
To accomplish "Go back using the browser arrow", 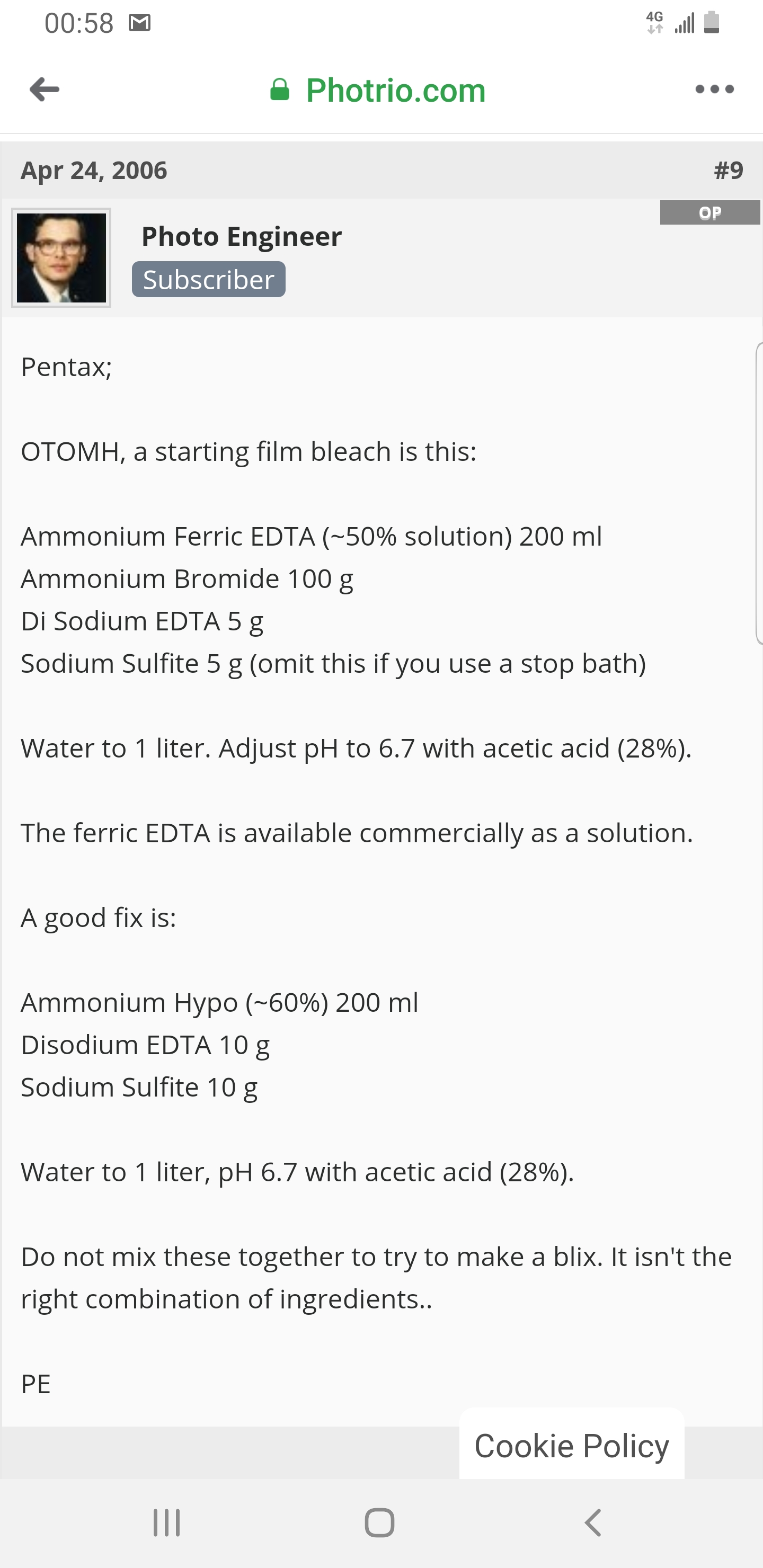I will (x=45, y=90).
